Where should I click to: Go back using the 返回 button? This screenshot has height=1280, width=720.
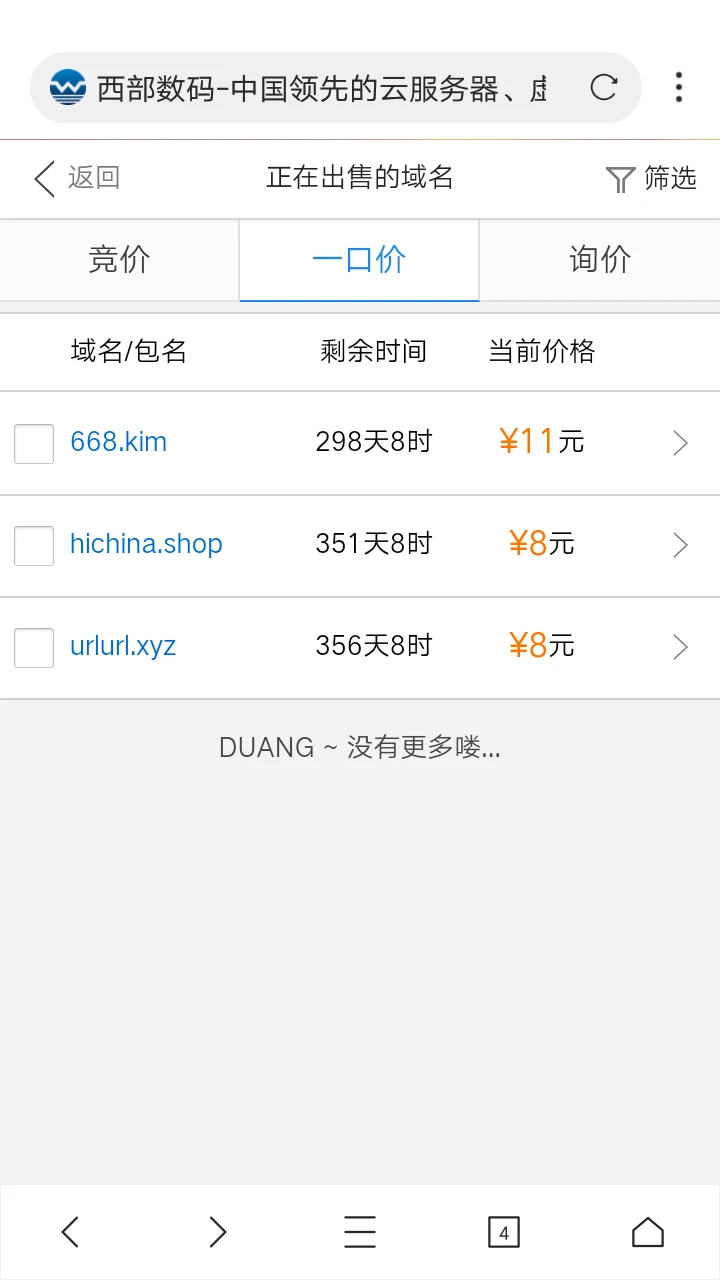coord(76,179)
